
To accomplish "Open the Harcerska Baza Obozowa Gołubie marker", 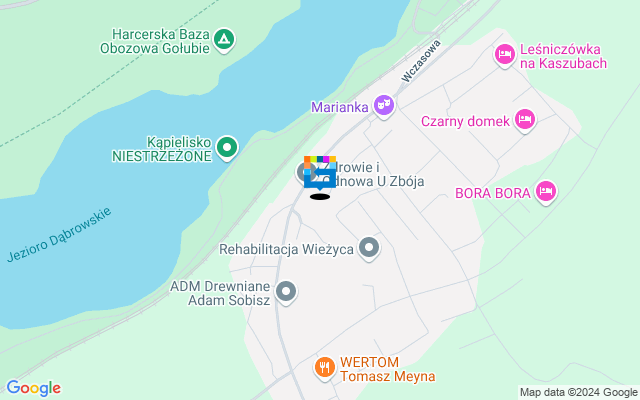I will [x=226, y=40].
